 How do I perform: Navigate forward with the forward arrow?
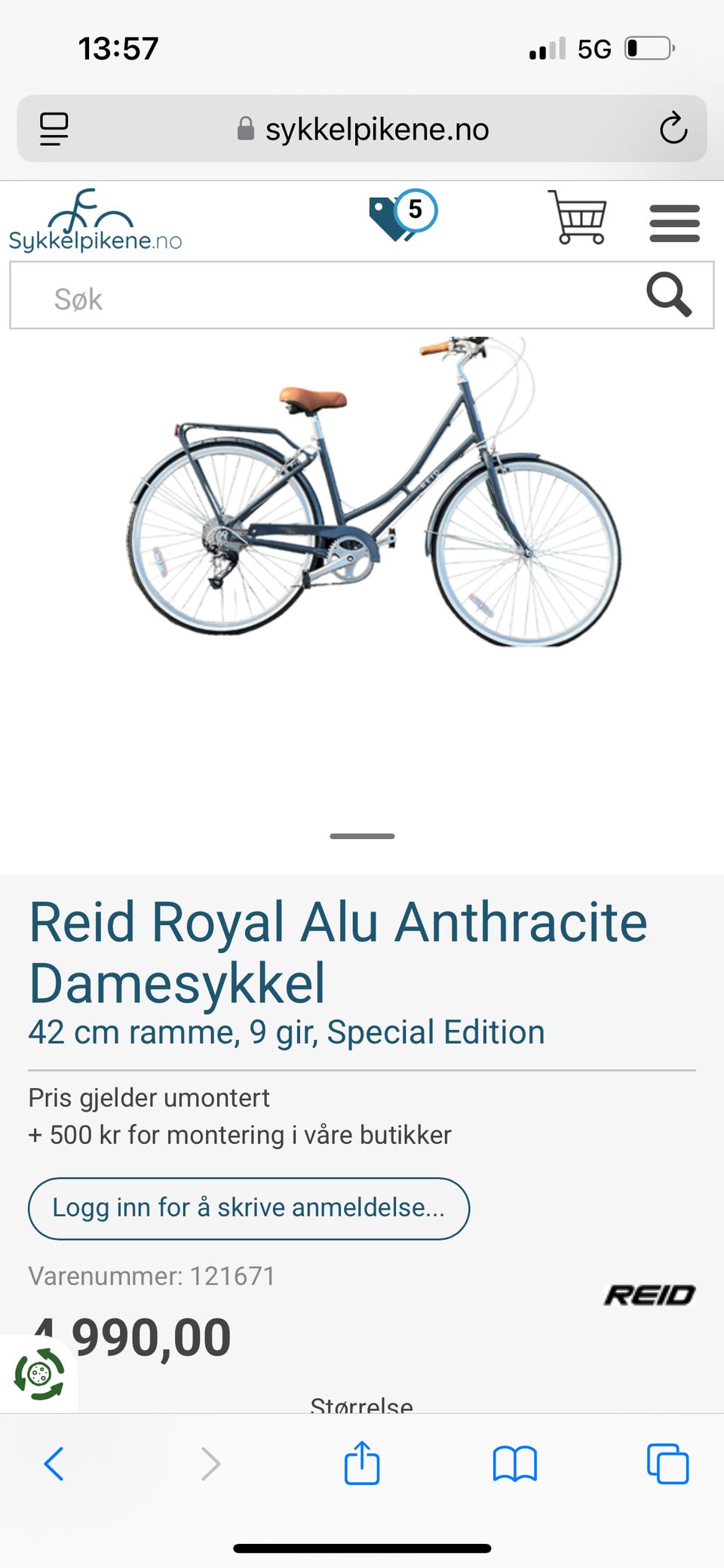[x=209, y=1464]
